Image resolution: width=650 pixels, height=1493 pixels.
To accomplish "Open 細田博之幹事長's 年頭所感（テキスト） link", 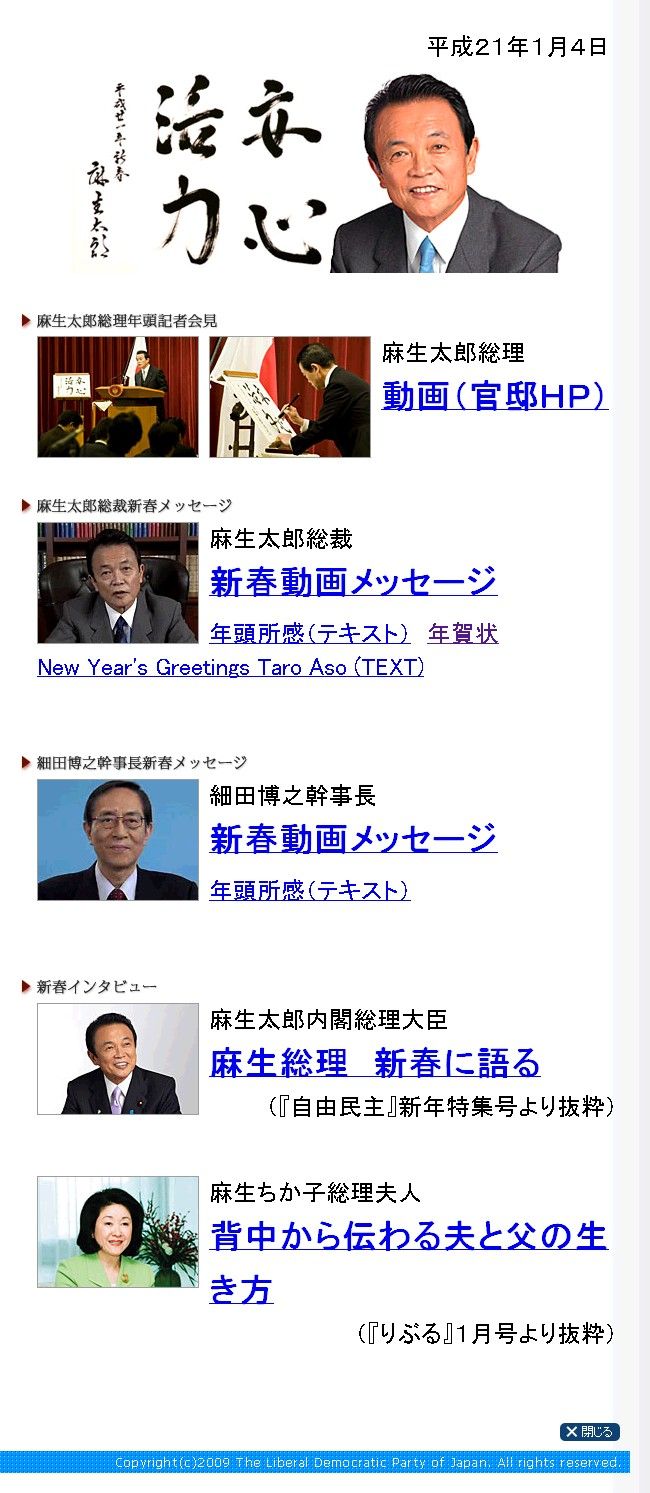I will point(309,890).
